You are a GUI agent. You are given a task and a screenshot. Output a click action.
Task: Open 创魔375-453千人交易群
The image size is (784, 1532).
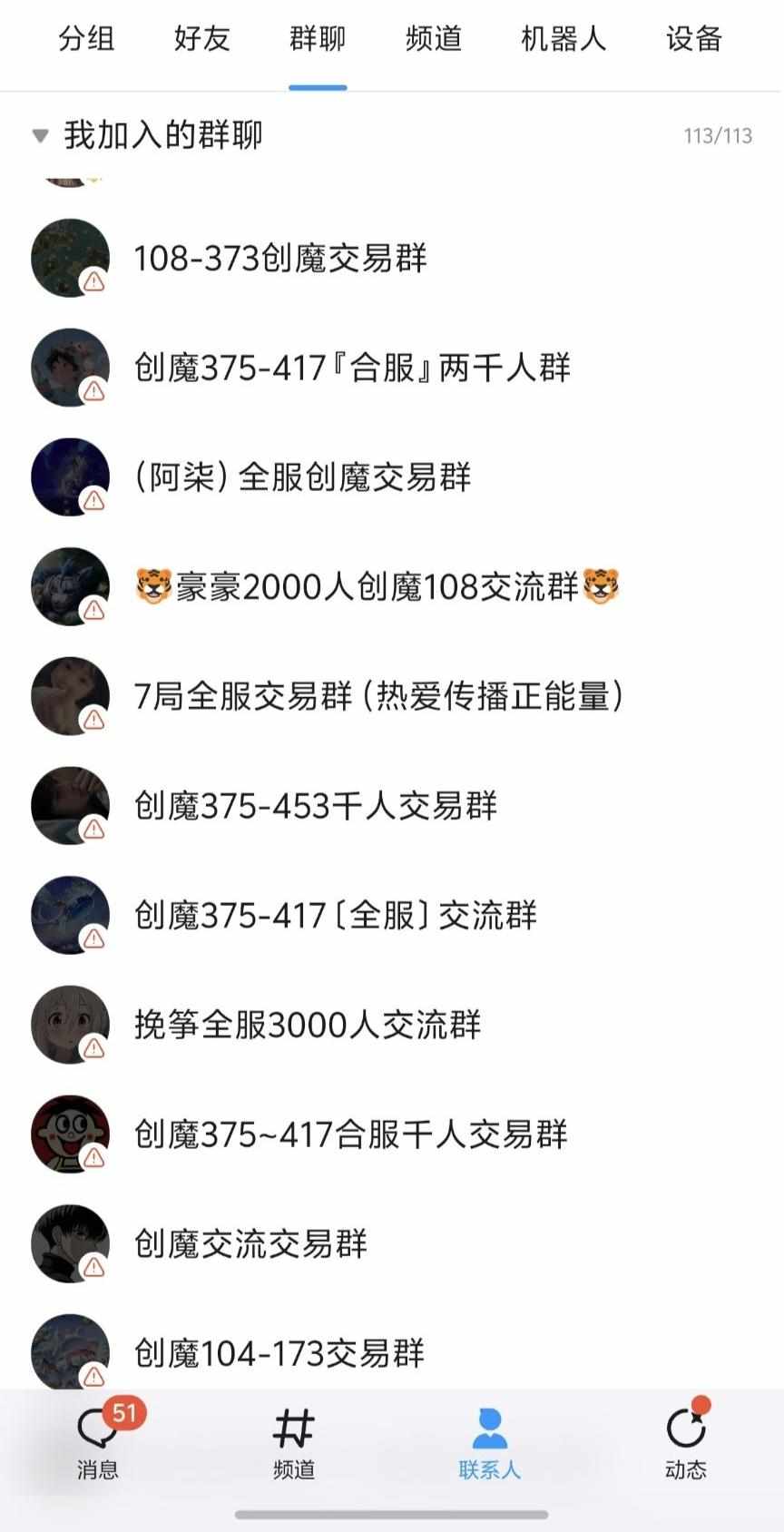coord(392,806)
